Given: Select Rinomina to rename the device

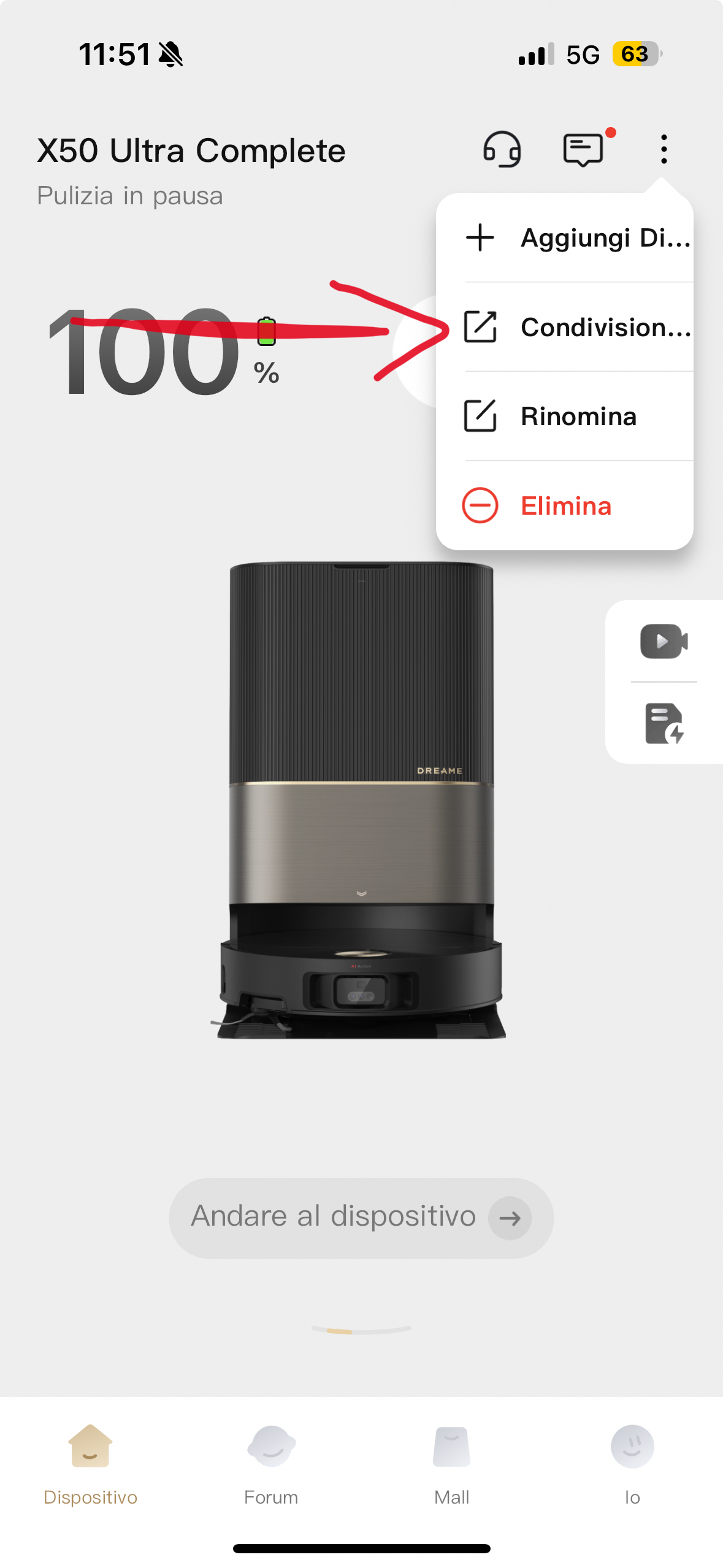Looking at the screenshot, I should (x=575, y=416).
